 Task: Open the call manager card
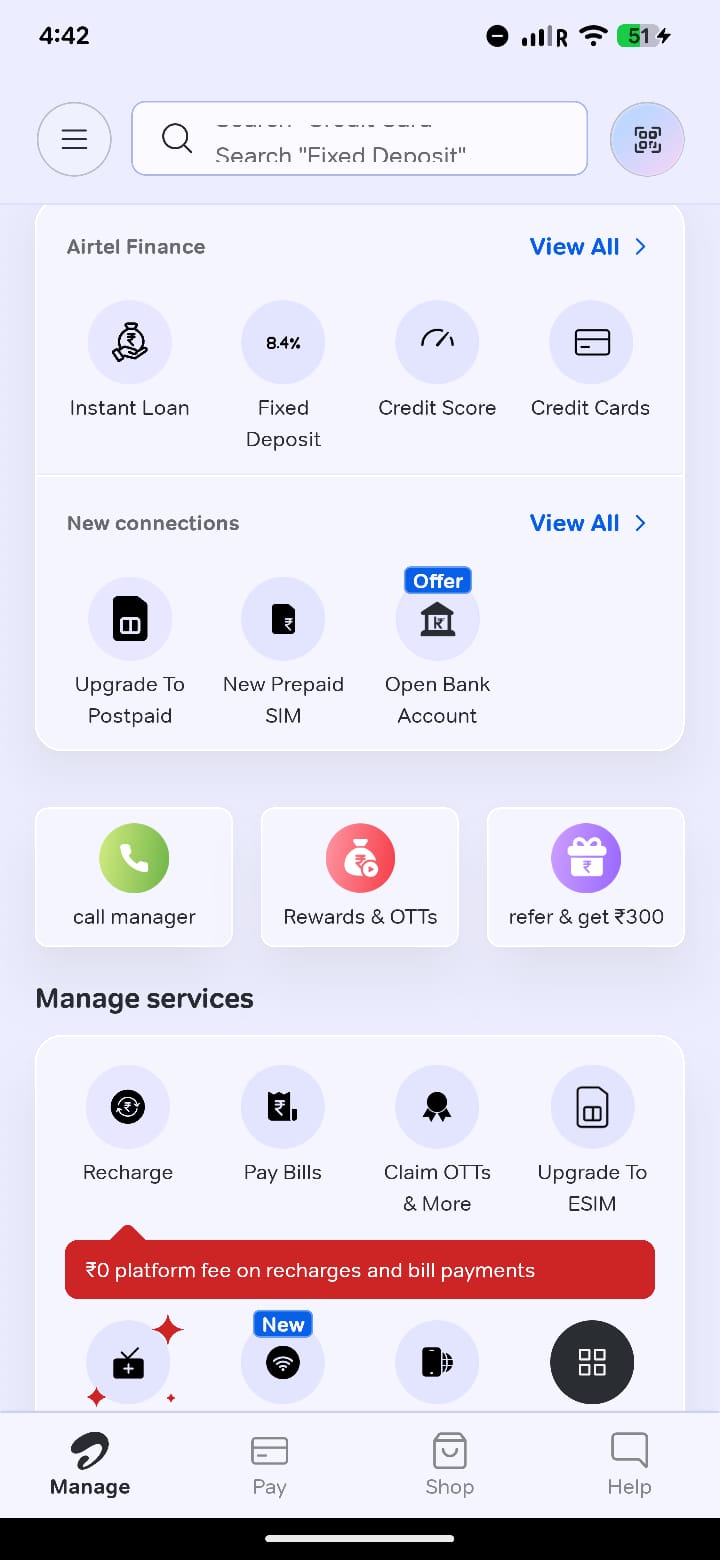tap(134, 877)
